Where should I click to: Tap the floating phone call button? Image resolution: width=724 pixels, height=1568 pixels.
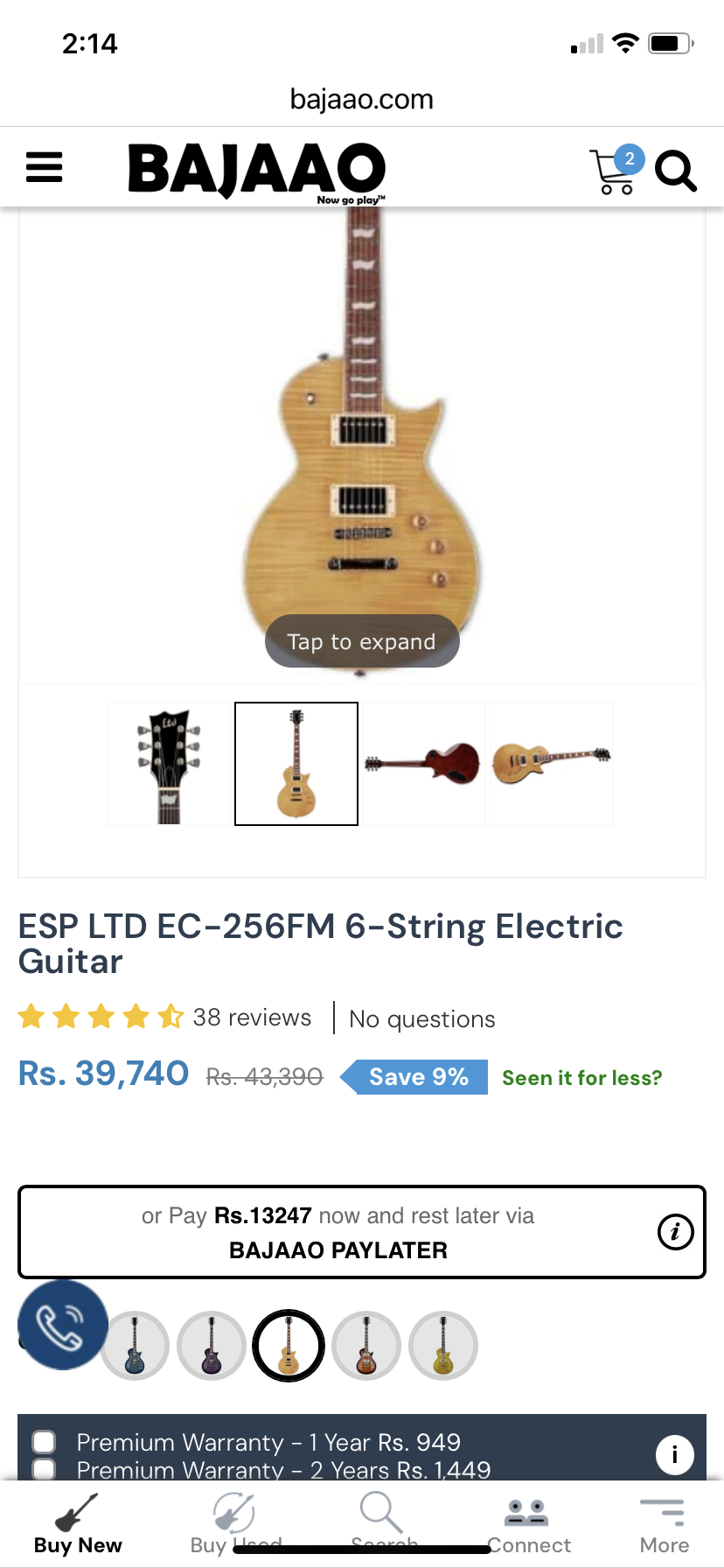pos(63,1325)
